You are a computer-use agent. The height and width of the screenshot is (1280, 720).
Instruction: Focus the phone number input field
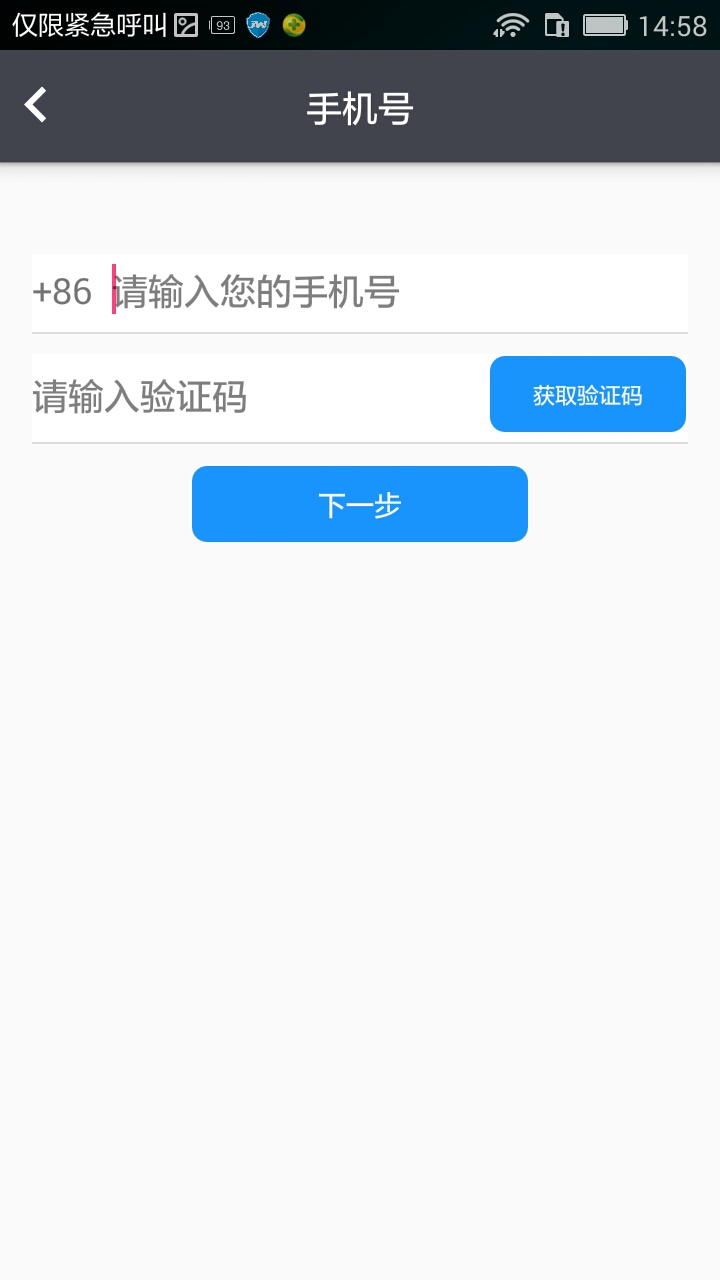point(400,293)
